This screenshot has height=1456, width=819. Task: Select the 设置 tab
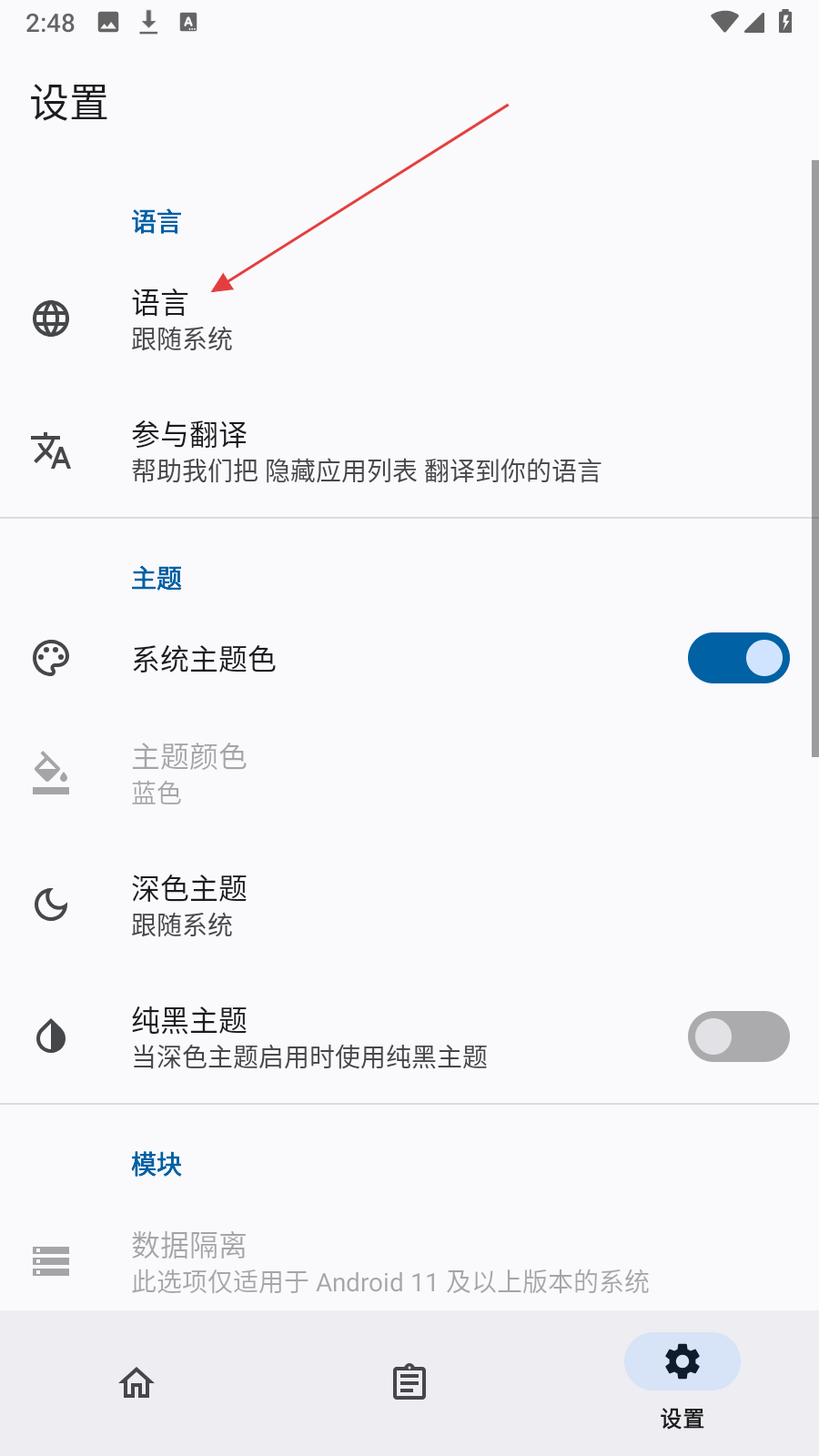coord(682,1379)
